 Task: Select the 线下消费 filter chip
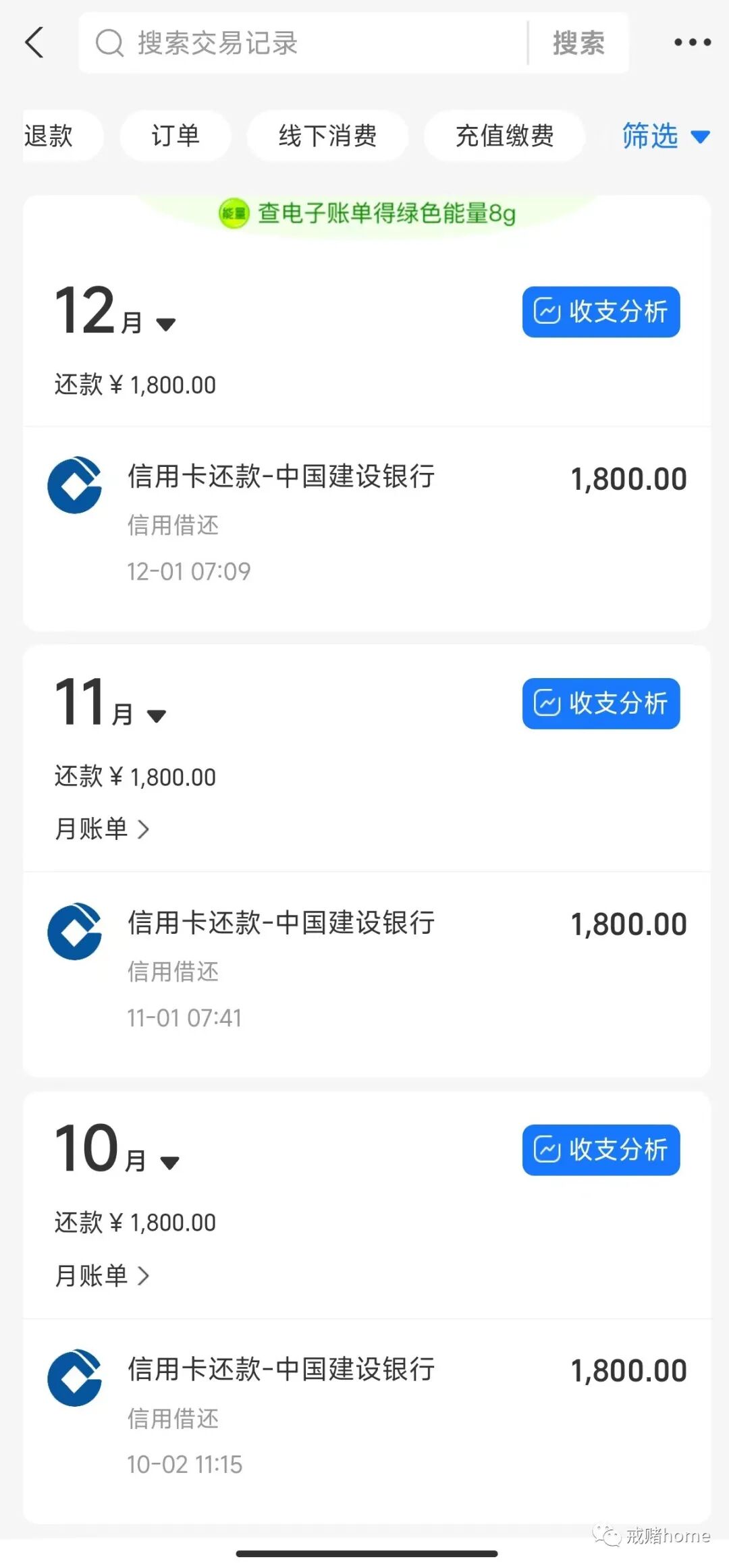tap(327, 136)
